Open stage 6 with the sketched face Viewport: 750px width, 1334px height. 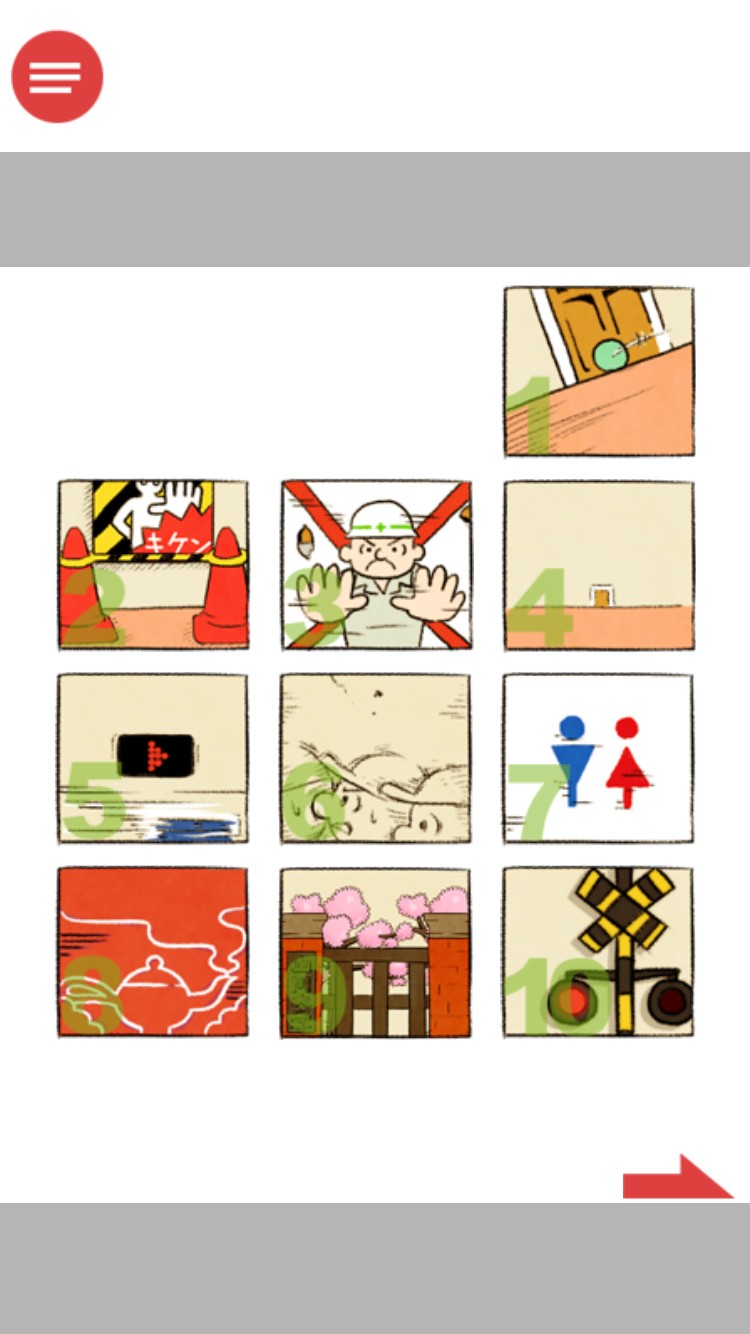pos(376,758)
